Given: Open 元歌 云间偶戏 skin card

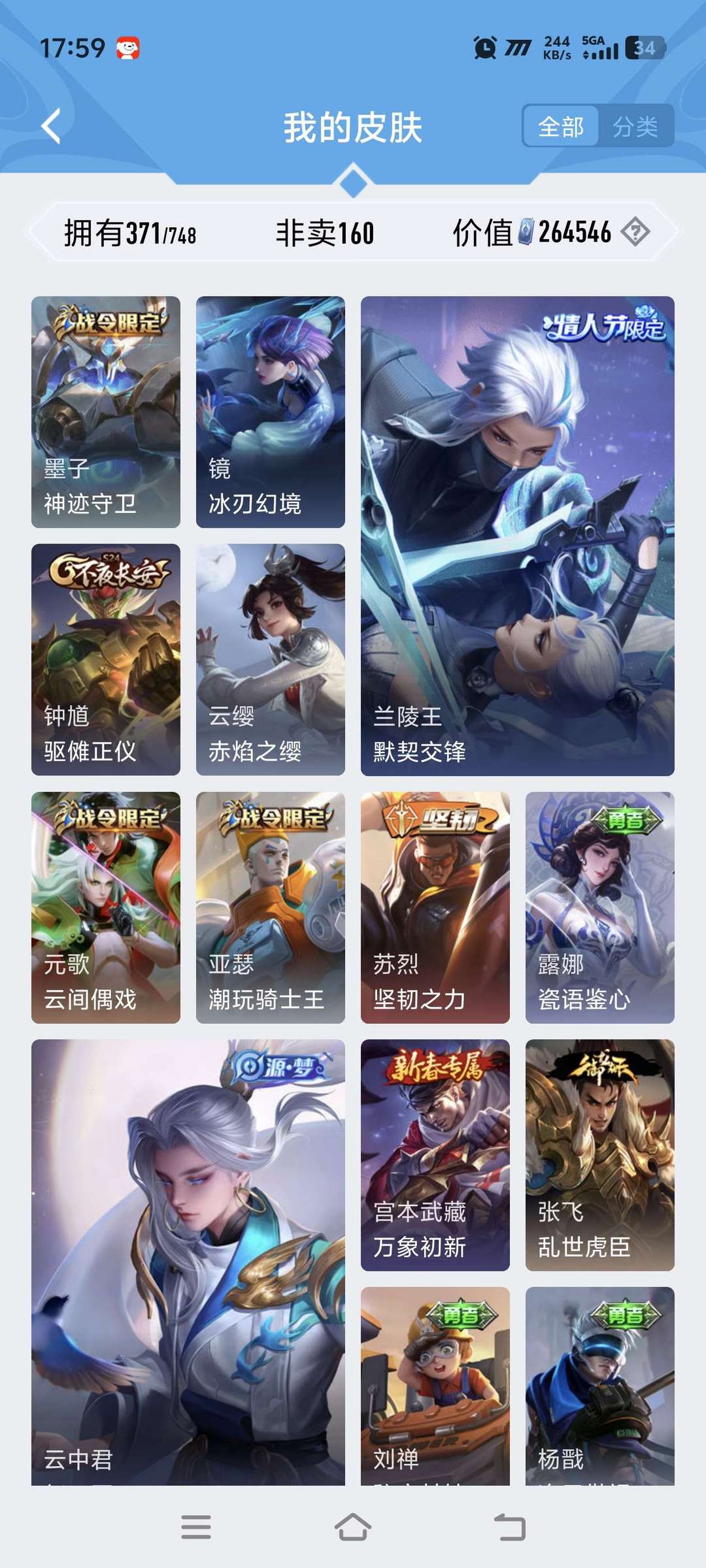Looking at the screenshot, I should pos(106,907).
